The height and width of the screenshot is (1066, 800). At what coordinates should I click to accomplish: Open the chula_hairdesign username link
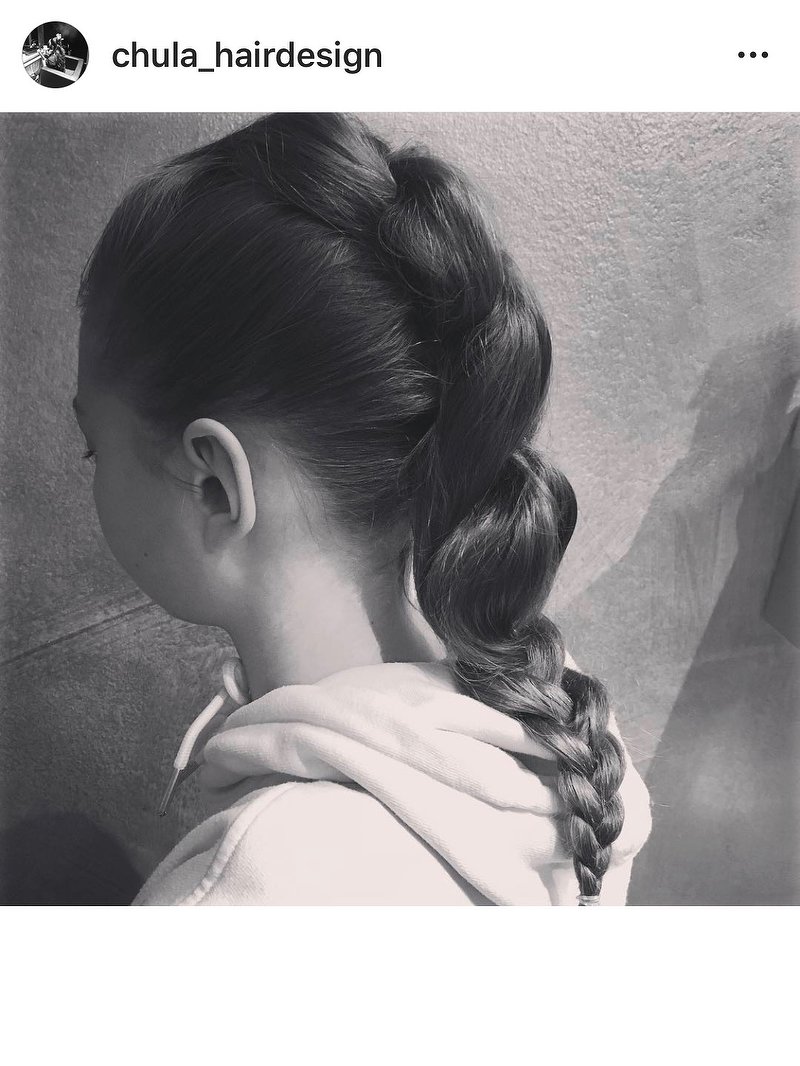(x=246, y=56)
